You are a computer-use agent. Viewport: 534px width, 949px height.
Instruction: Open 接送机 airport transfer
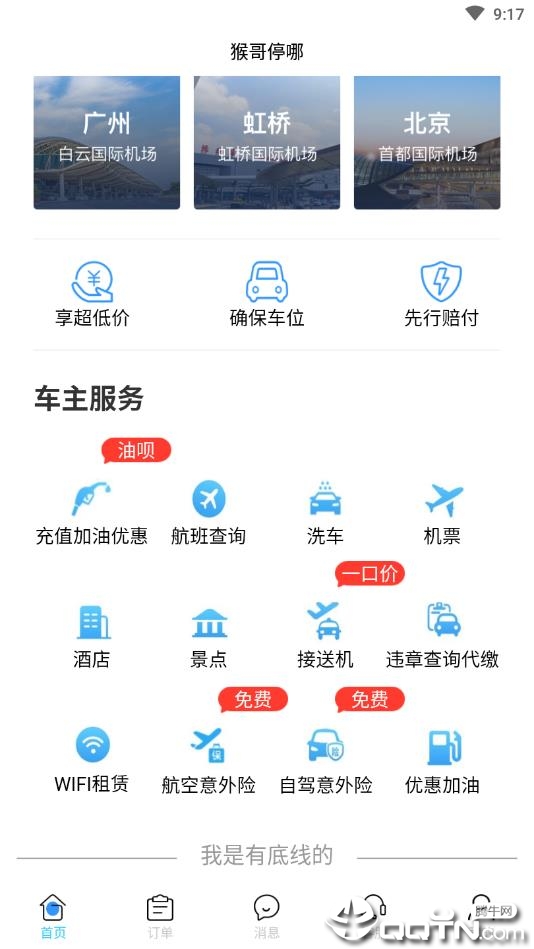pyautogui.click(x=325, y=637)
